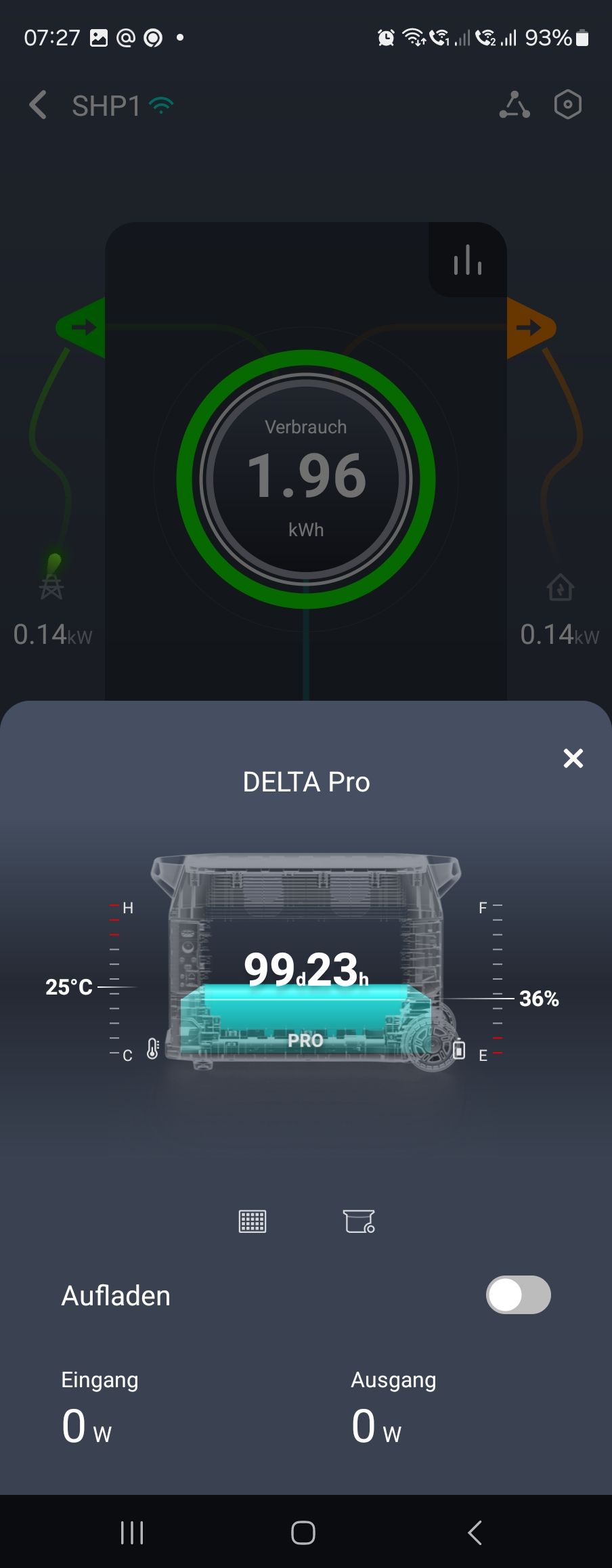This screenshot has width=612, height=1568.
Task: Open the statistics bar chart
Action: (x=468, y=260)
